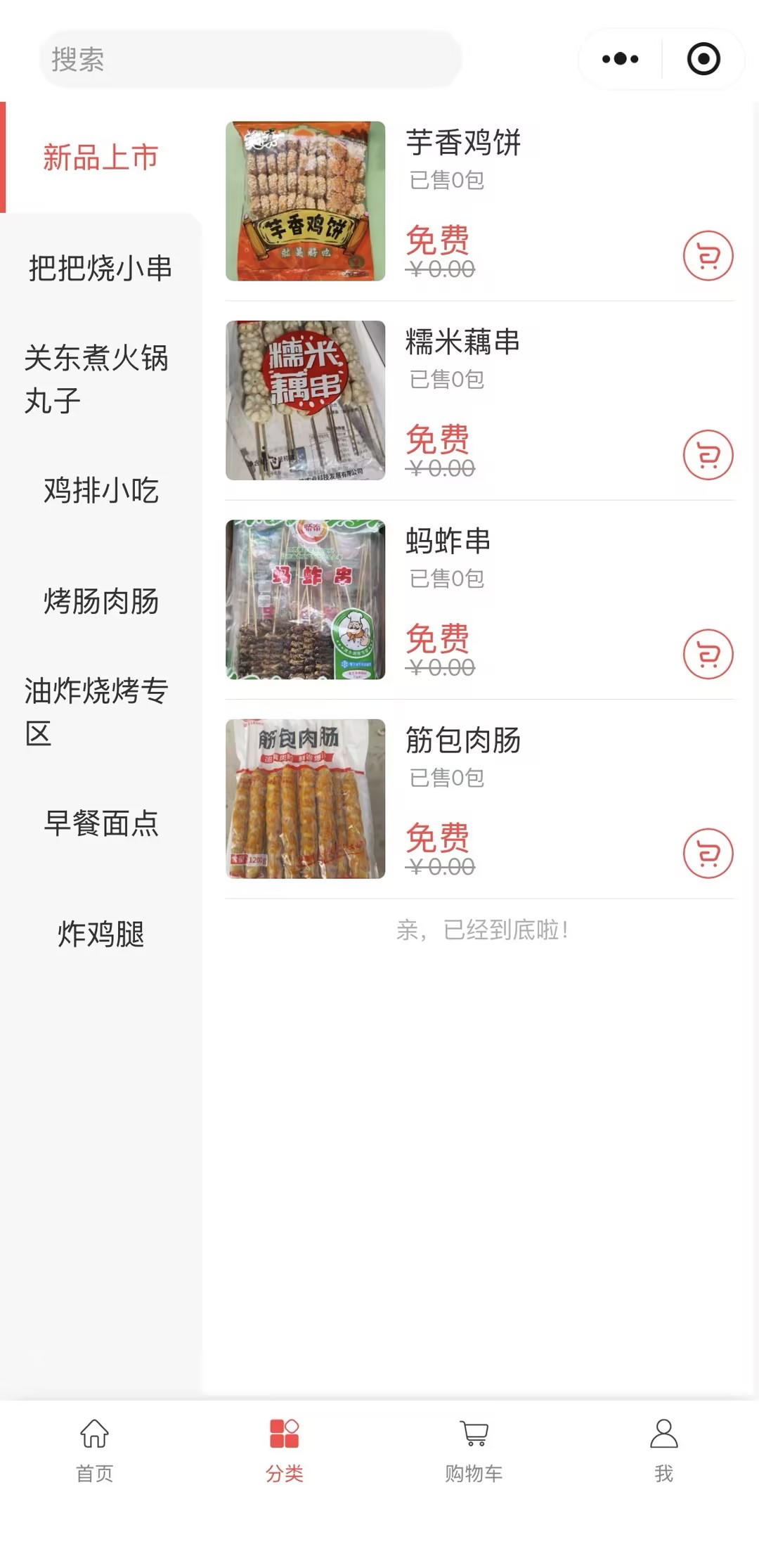The image size is (759, 1568).
Task: Show the 烤肠肉肠 category
Action: tap(100, 601)
